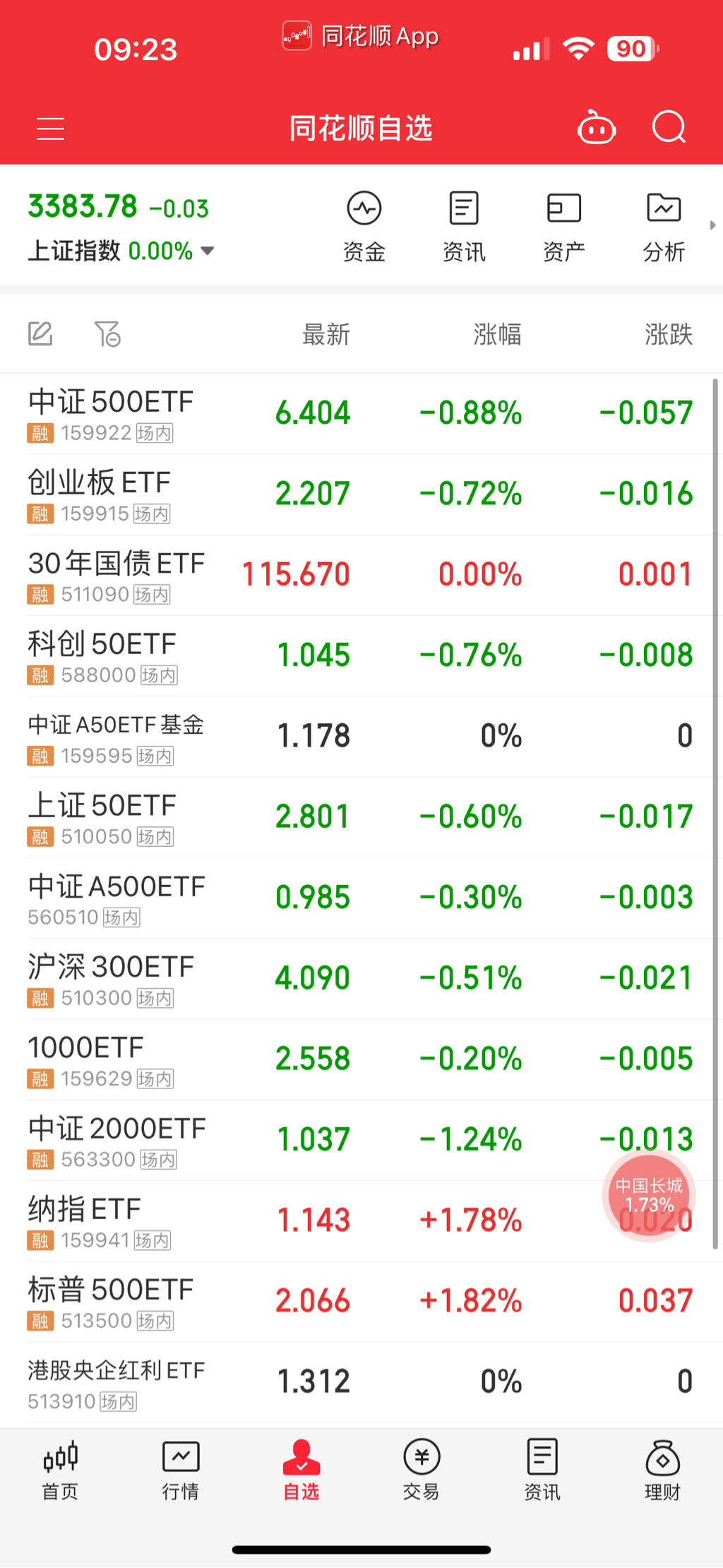Open the 理财 tab

coord(662,1471)
